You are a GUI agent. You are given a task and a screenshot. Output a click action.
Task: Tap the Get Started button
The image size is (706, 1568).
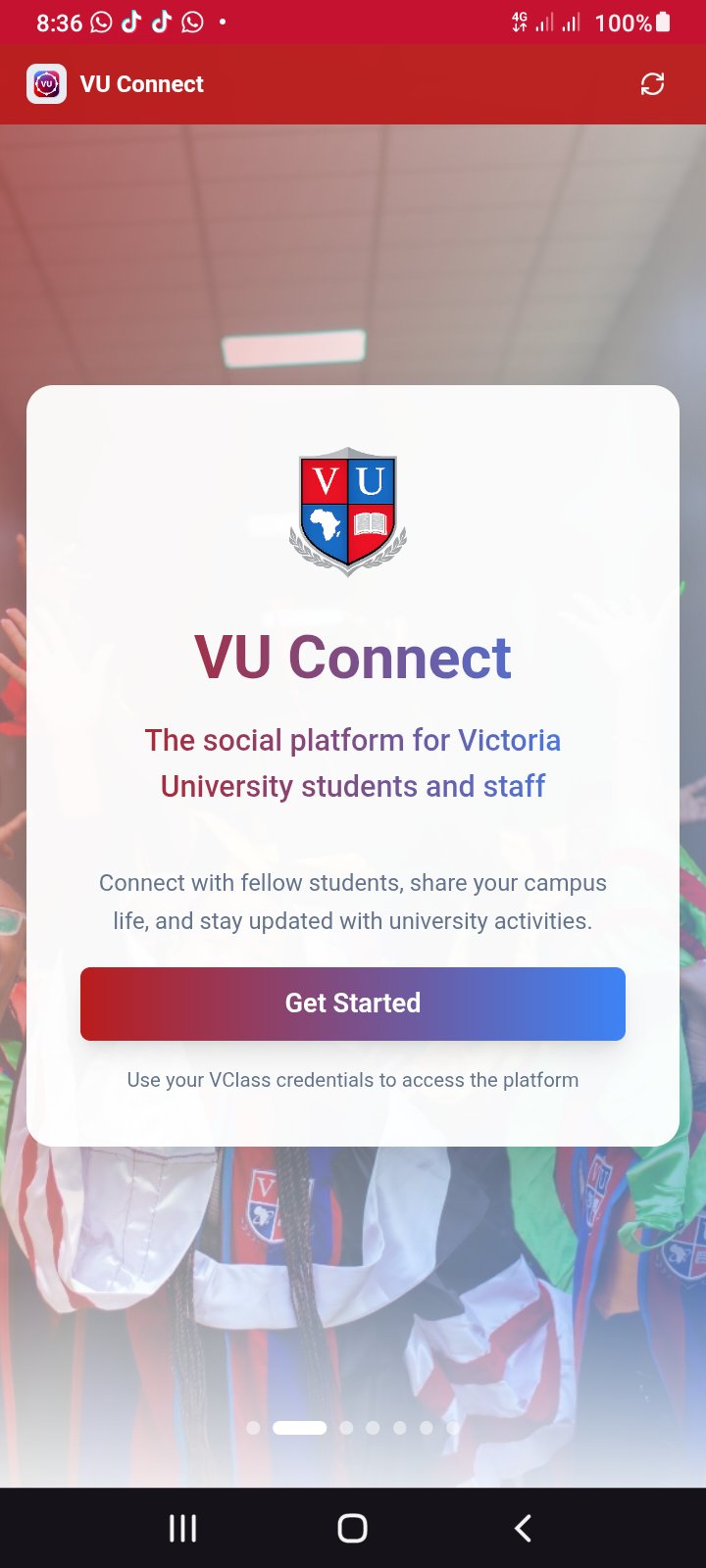coord(353,1004)
